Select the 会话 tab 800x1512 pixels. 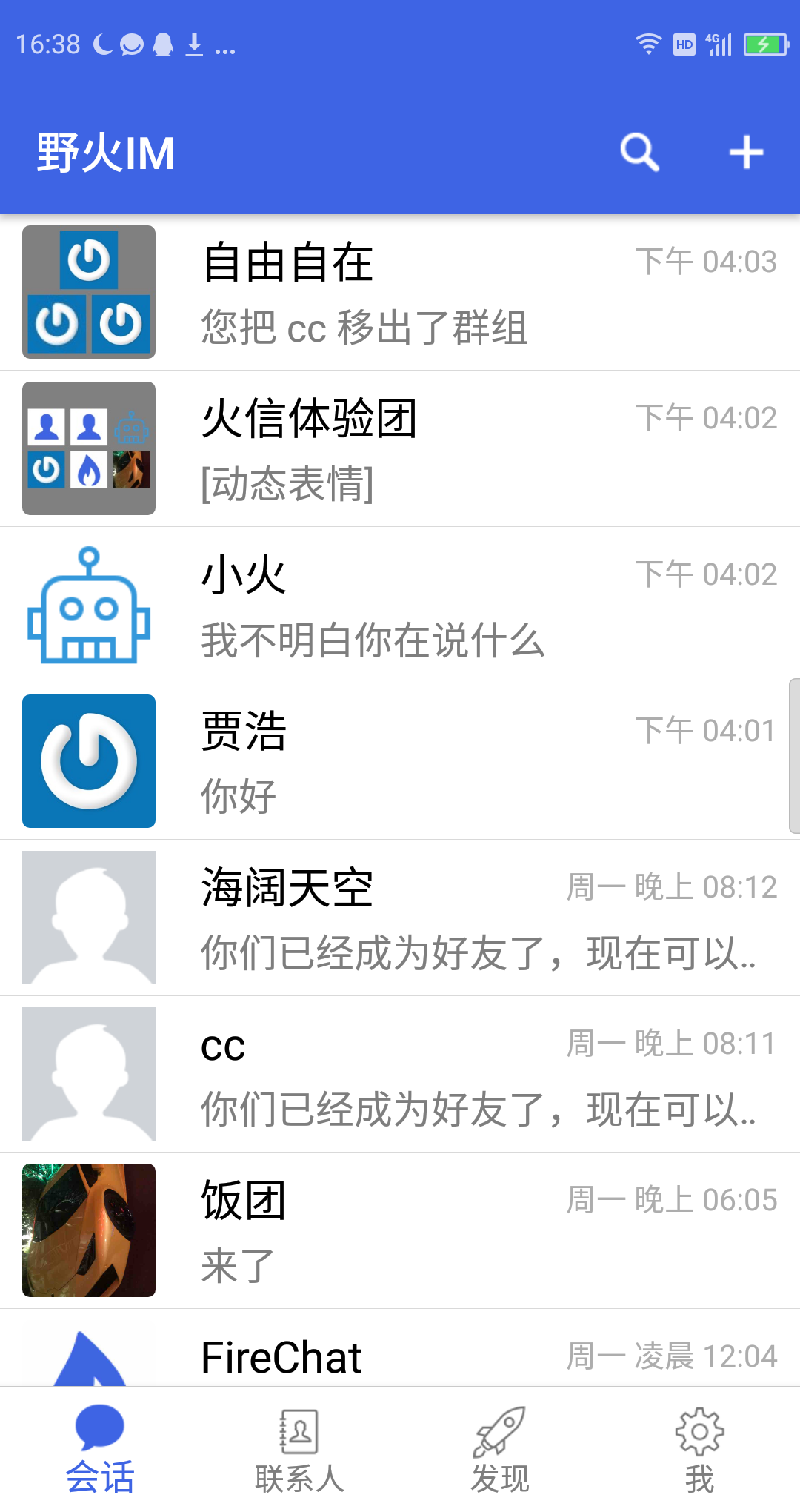(x=100, y=1450)
